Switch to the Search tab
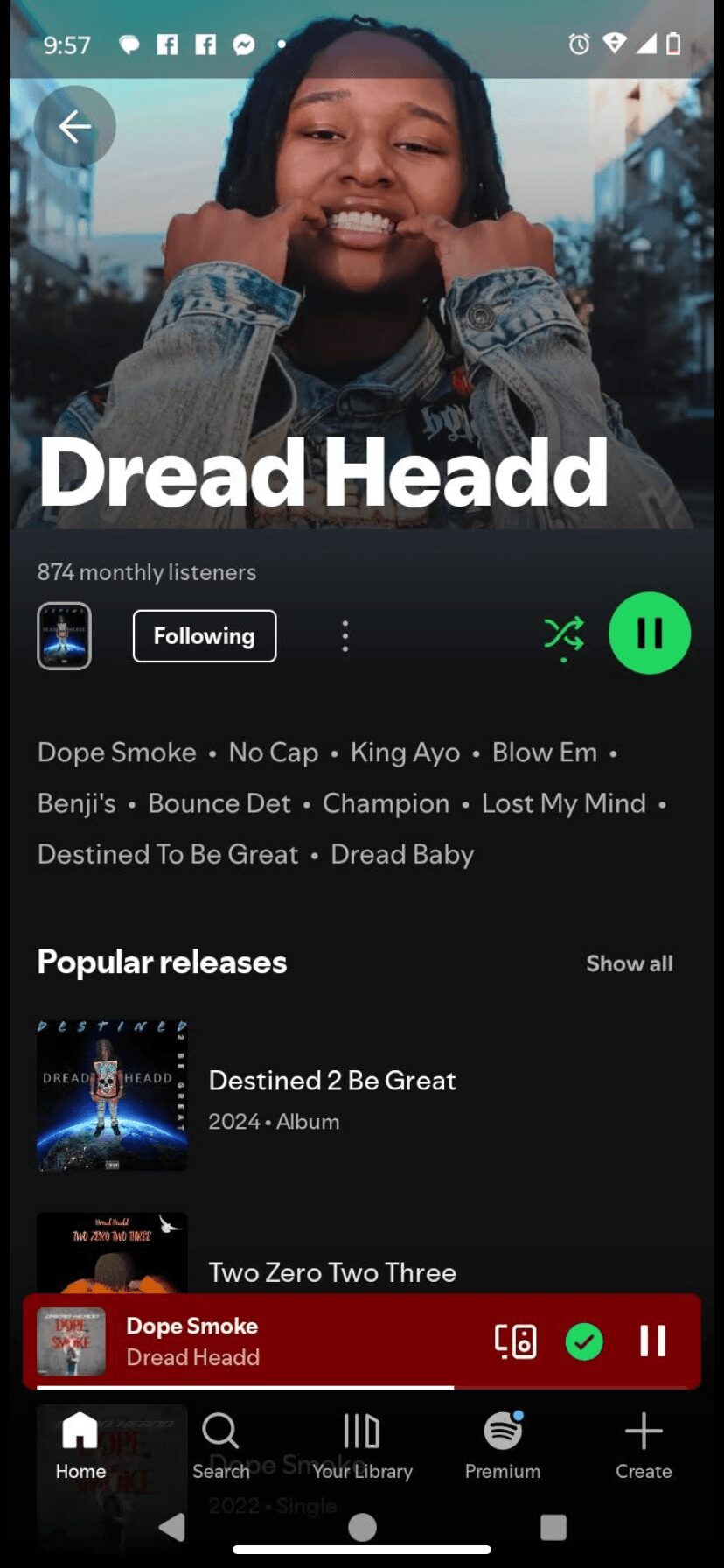 tap(220, 1445)
